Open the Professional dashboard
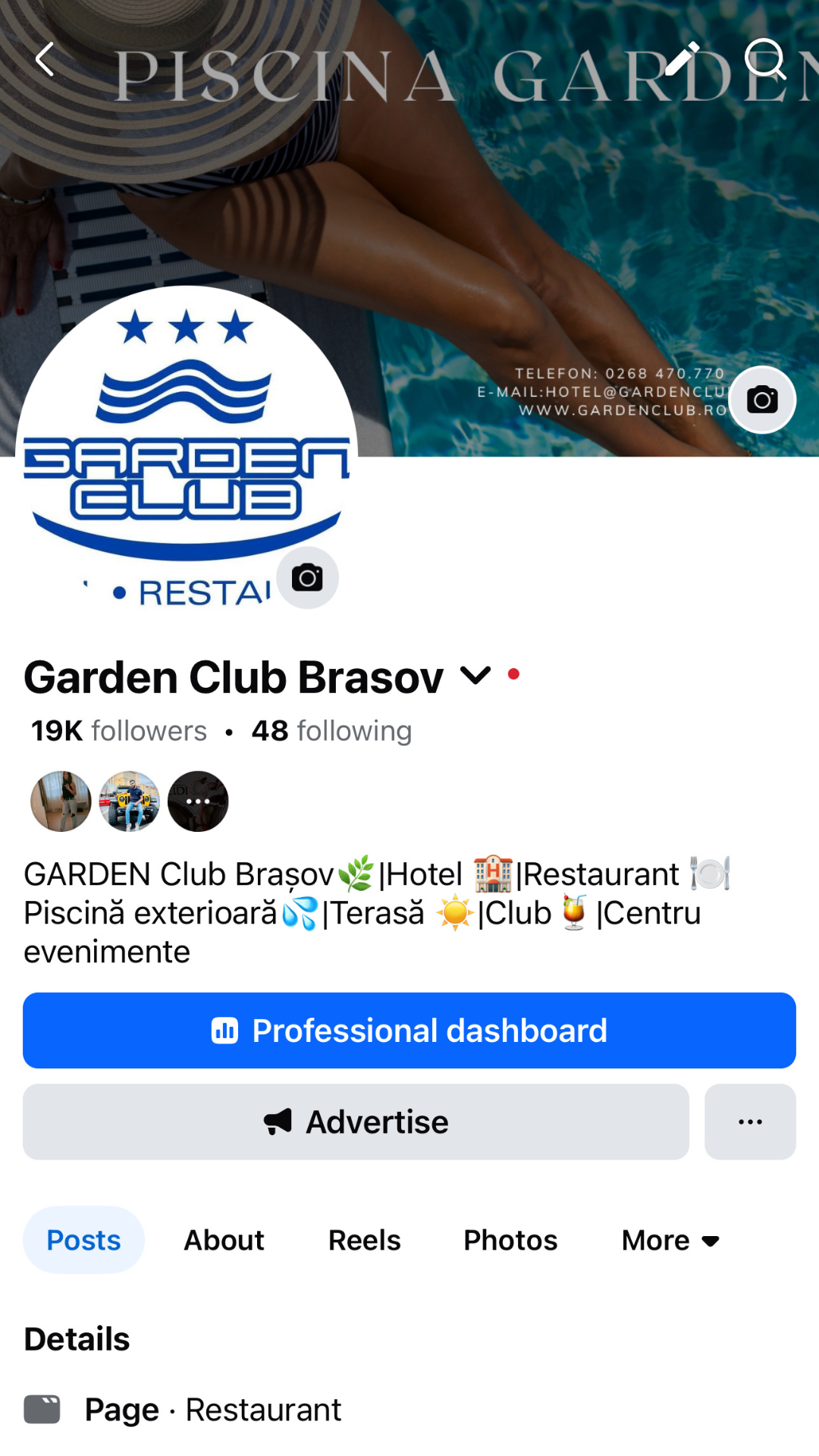This screenshot has height=1456, width=819. tap(409, 1031)
